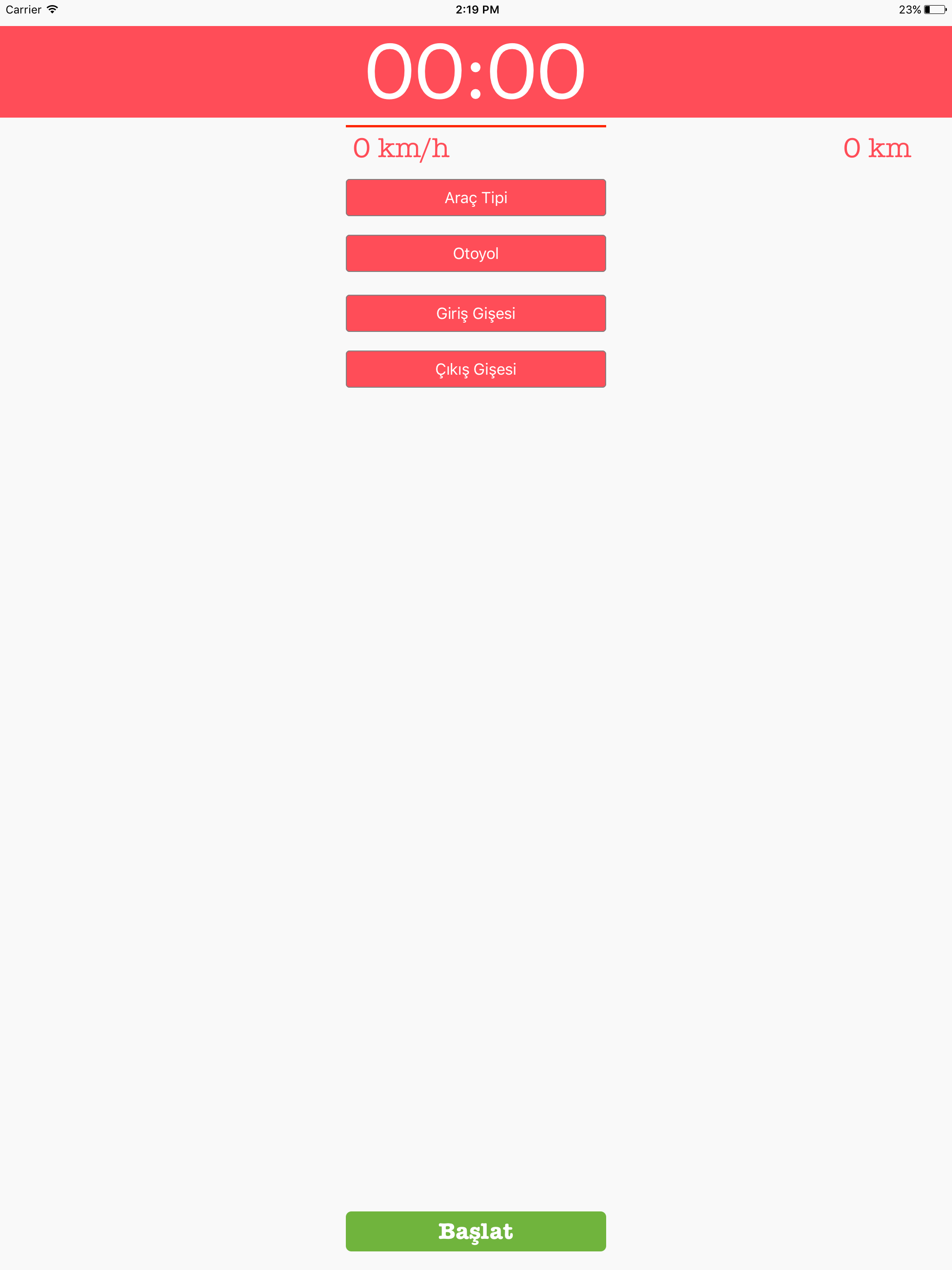Open the Araç Tipi selector
952x1270 pixels.
coord(476,198)
